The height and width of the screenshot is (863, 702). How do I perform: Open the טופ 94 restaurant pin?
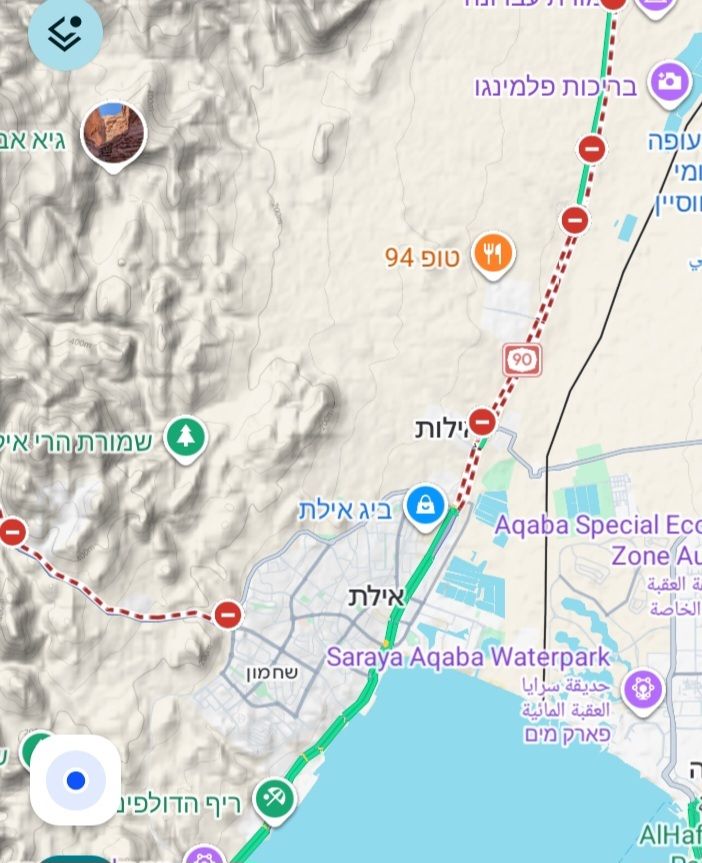[x=491, y=256]
